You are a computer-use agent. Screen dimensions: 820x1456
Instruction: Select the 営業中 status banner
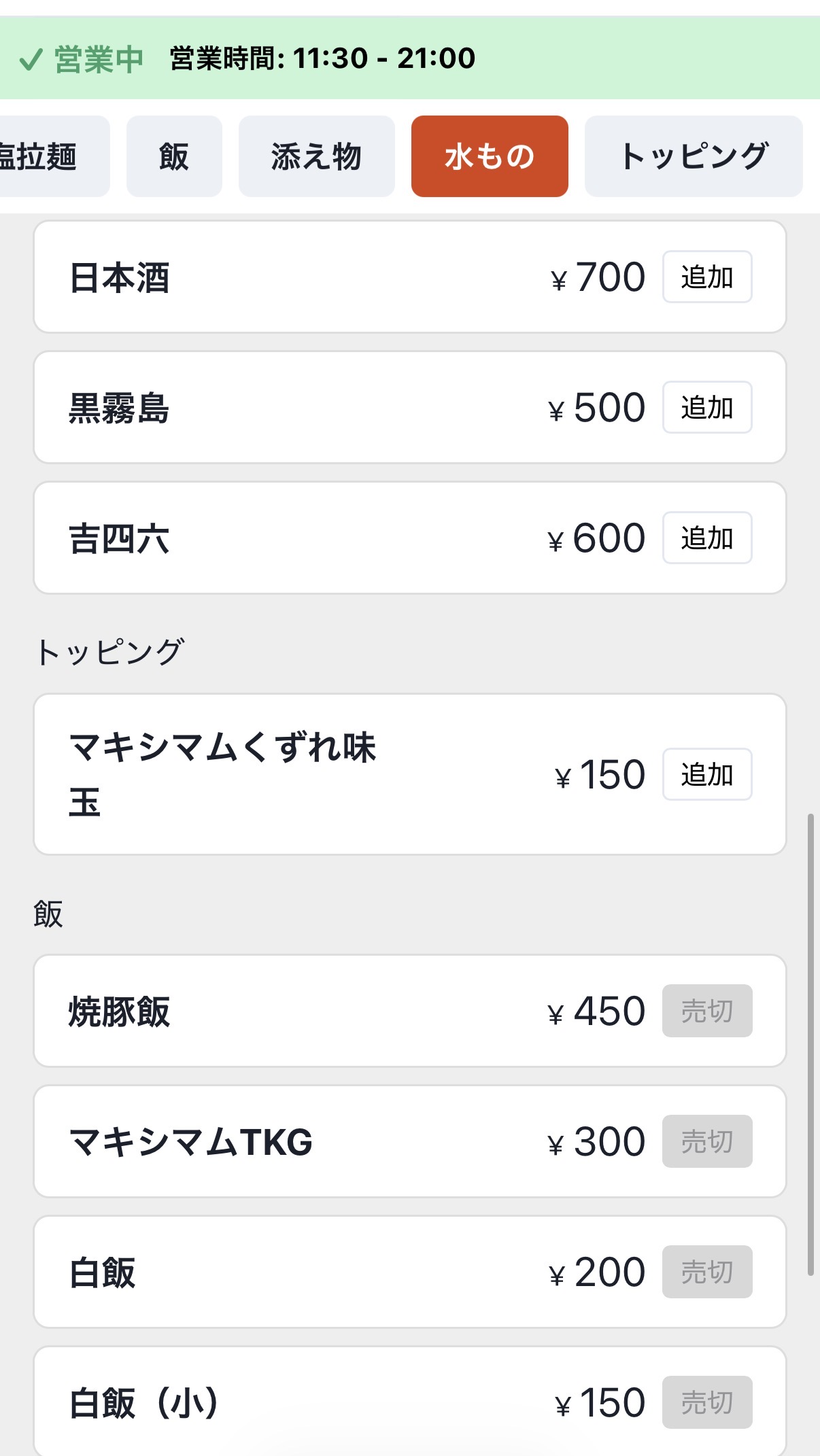pos(95,60)
